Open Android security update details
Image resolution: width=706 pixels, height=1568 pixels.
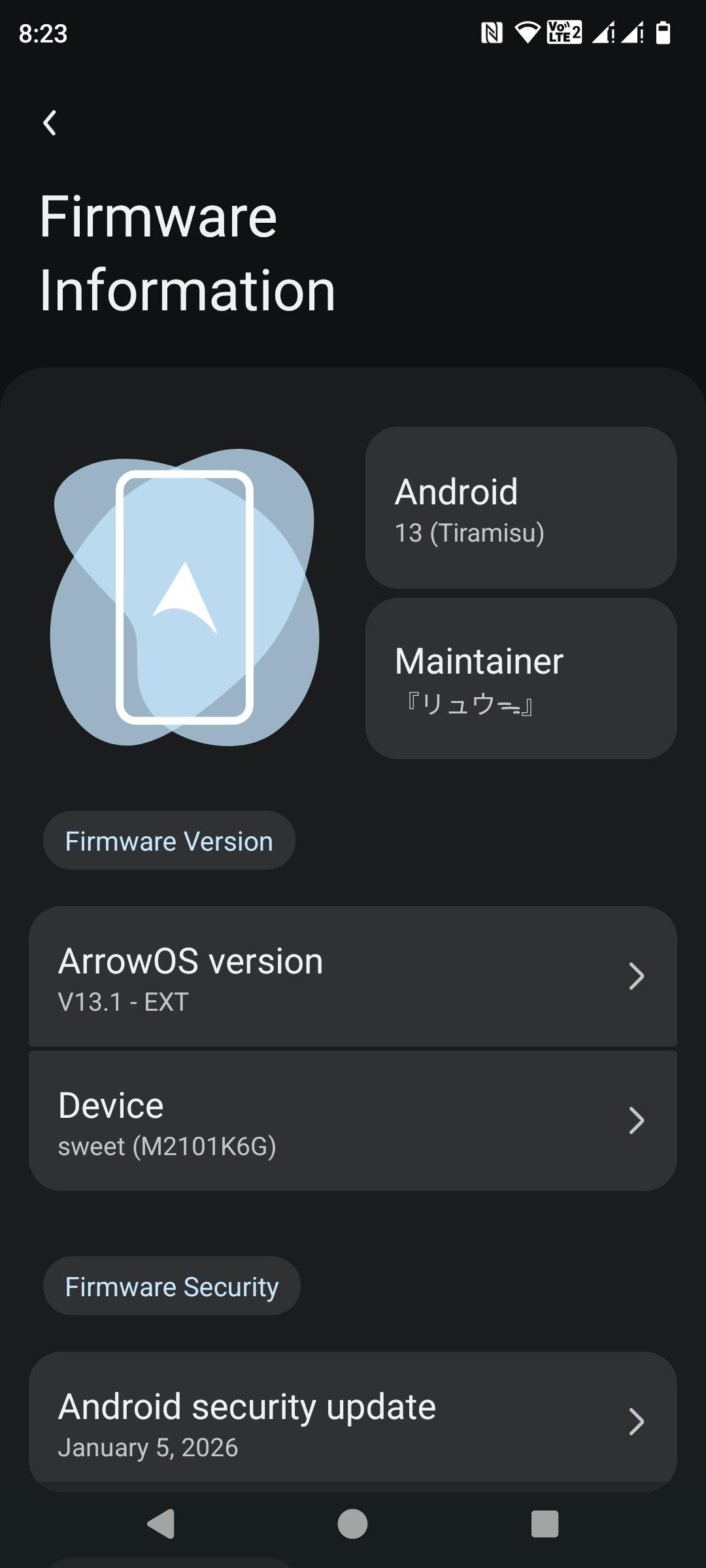pyautogui.click(x=353, y=1423)
